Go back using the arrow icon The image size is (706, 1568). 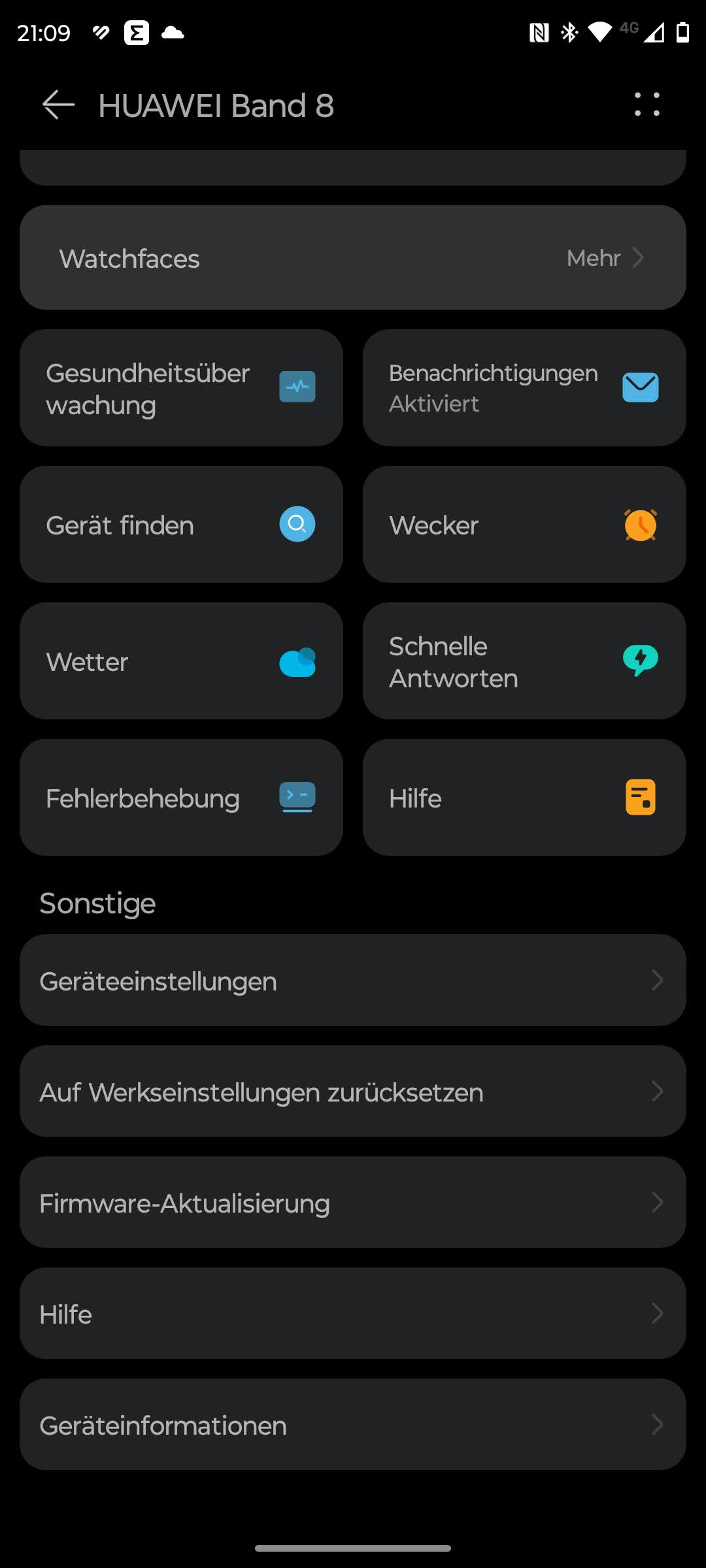coord(59,105)
